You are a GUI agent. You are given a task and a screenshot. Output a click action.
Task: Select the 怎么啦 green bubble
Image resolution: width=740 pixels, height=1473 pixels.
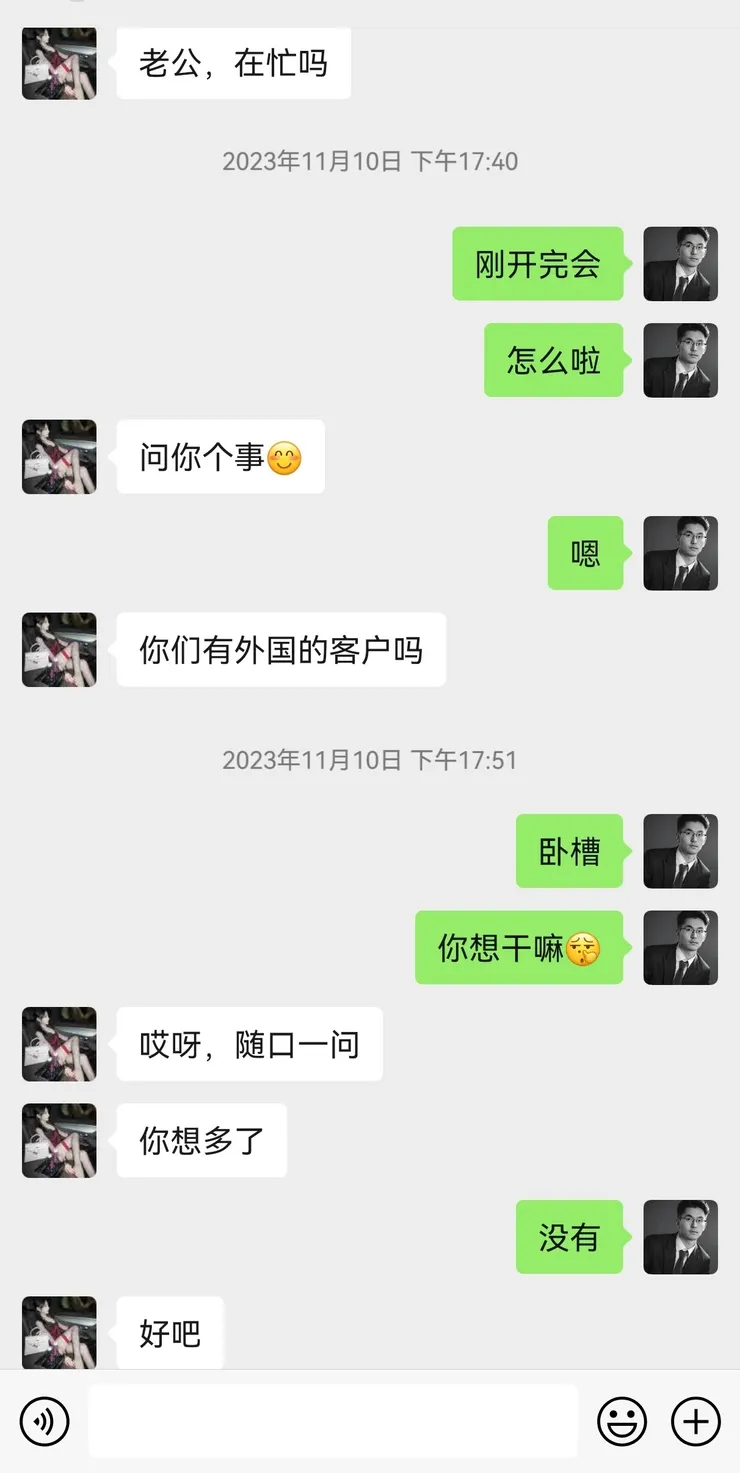pos(554,361)
